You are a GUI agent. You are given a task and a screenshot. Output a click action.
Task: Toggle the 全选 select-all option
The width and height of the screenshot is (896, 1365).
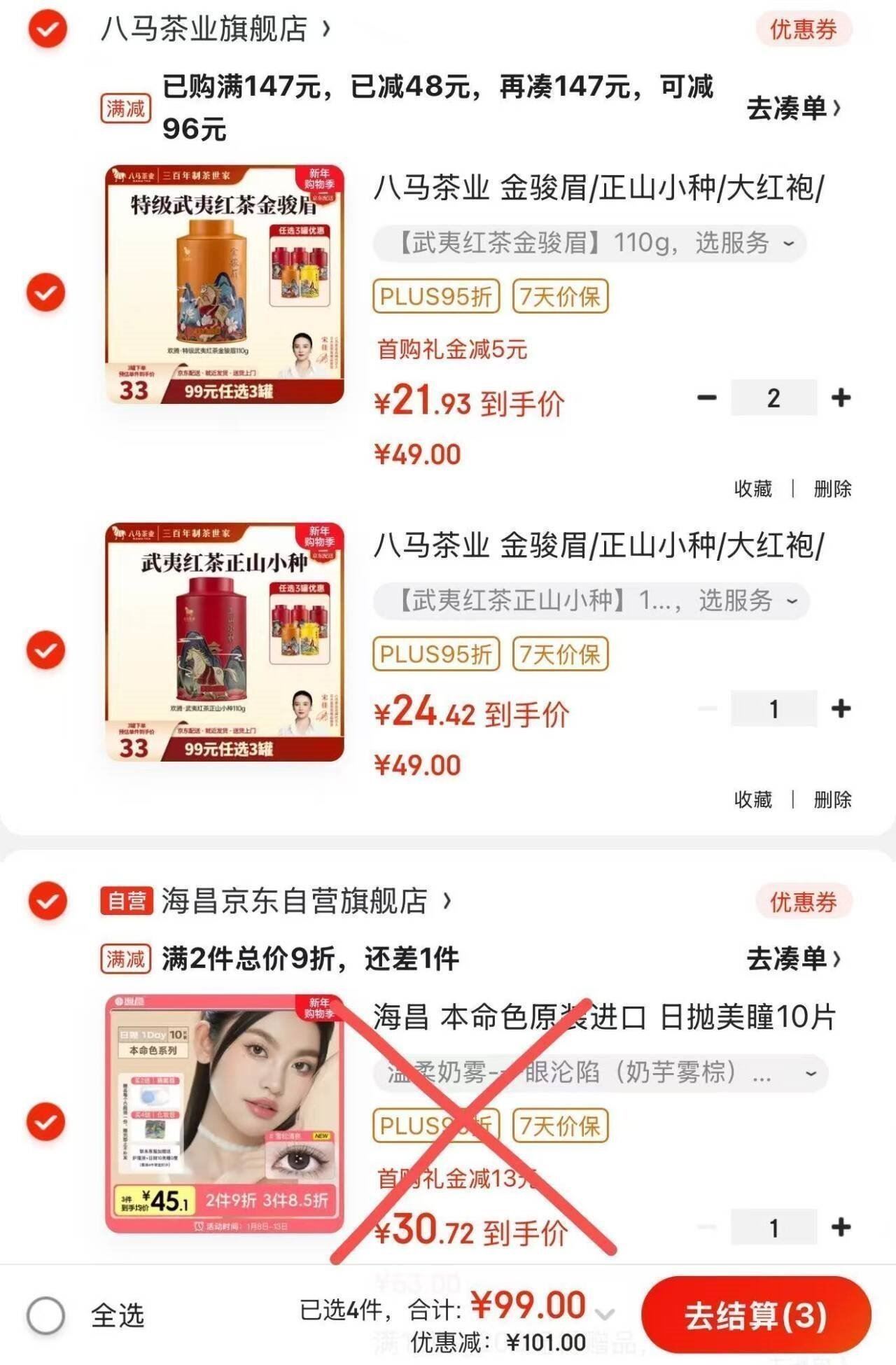46,1316
